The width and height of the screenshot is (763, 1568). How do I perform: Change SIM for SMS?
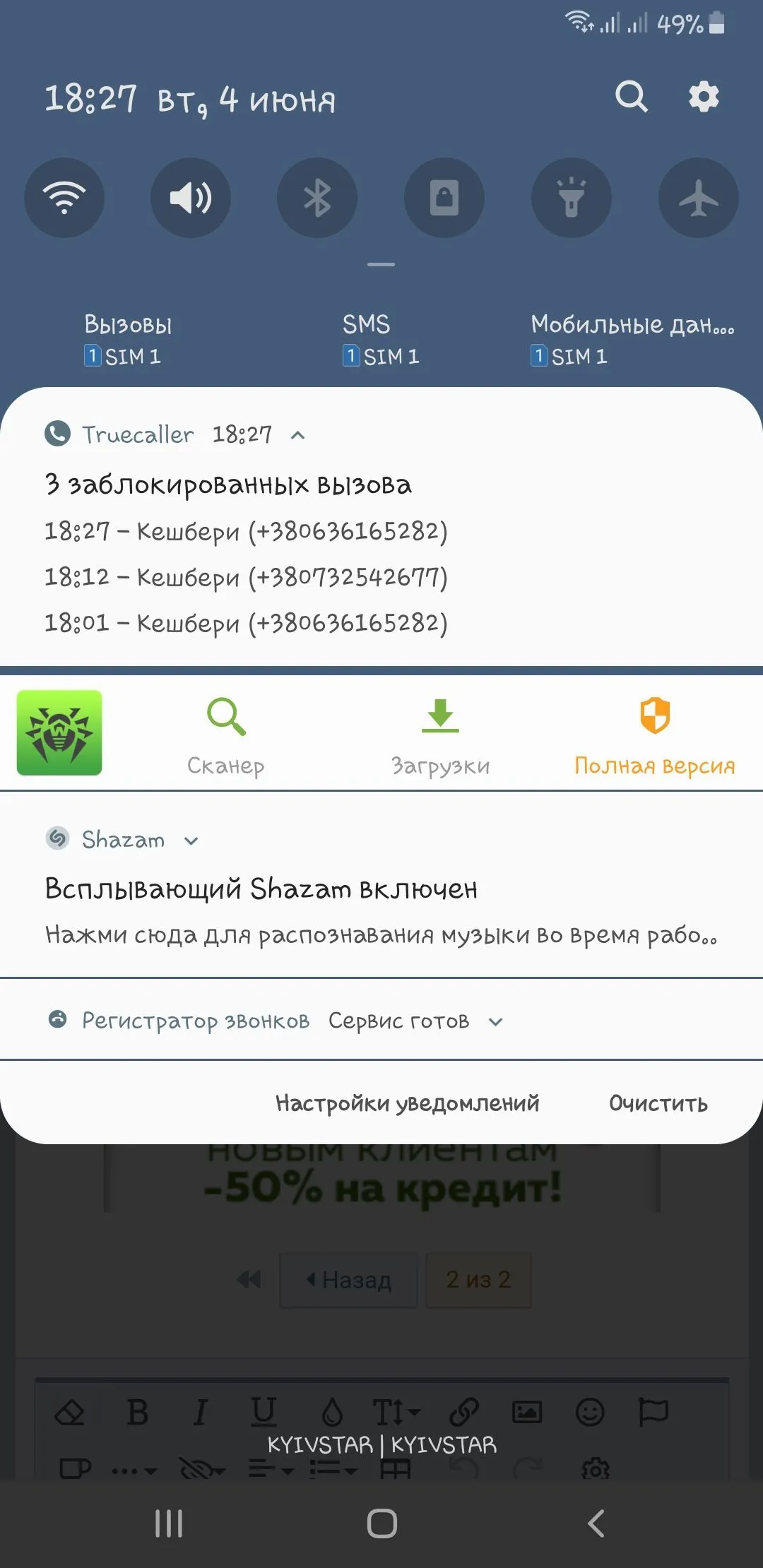(381, 340)
